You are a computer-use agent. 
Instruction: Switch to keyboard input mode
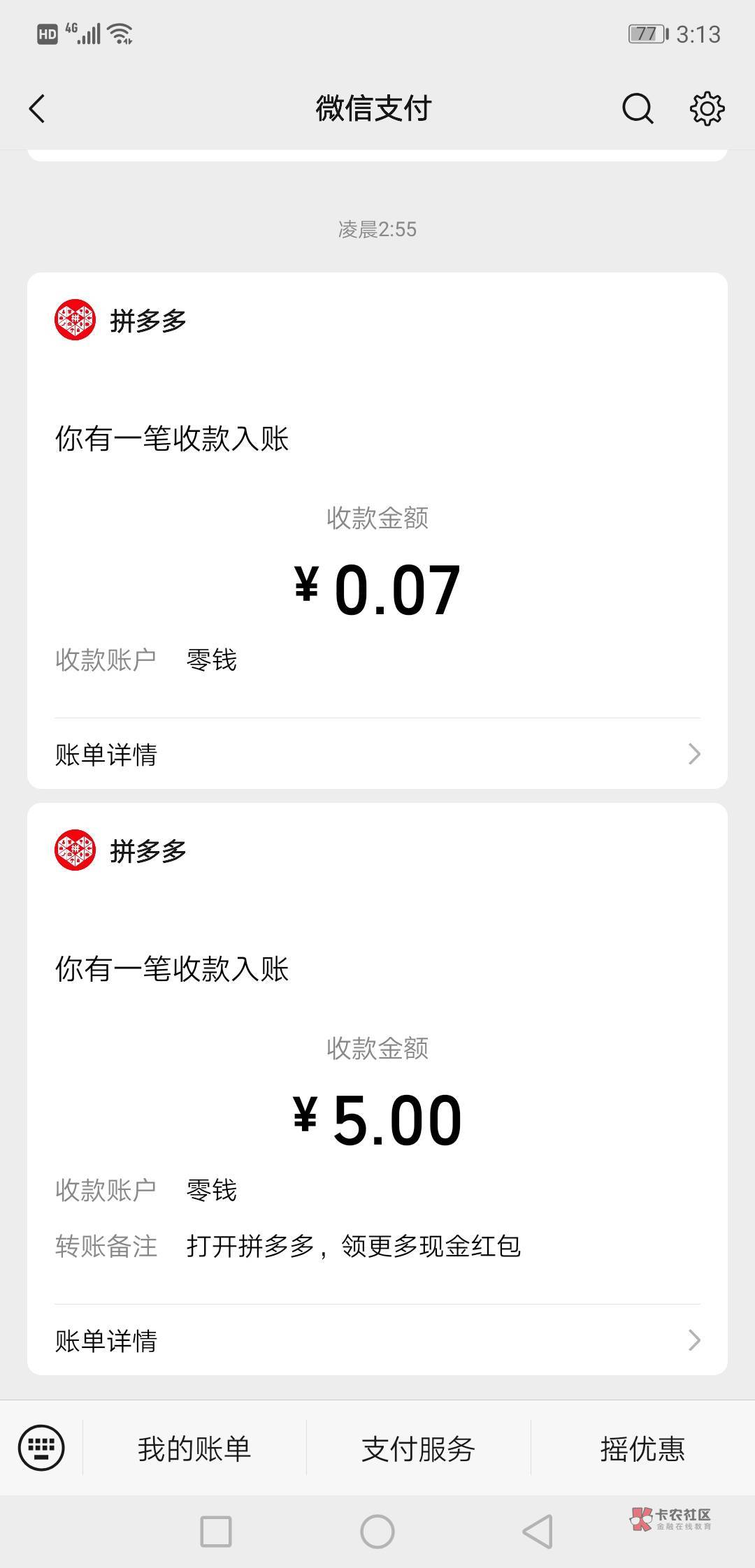coord(41,1448)
